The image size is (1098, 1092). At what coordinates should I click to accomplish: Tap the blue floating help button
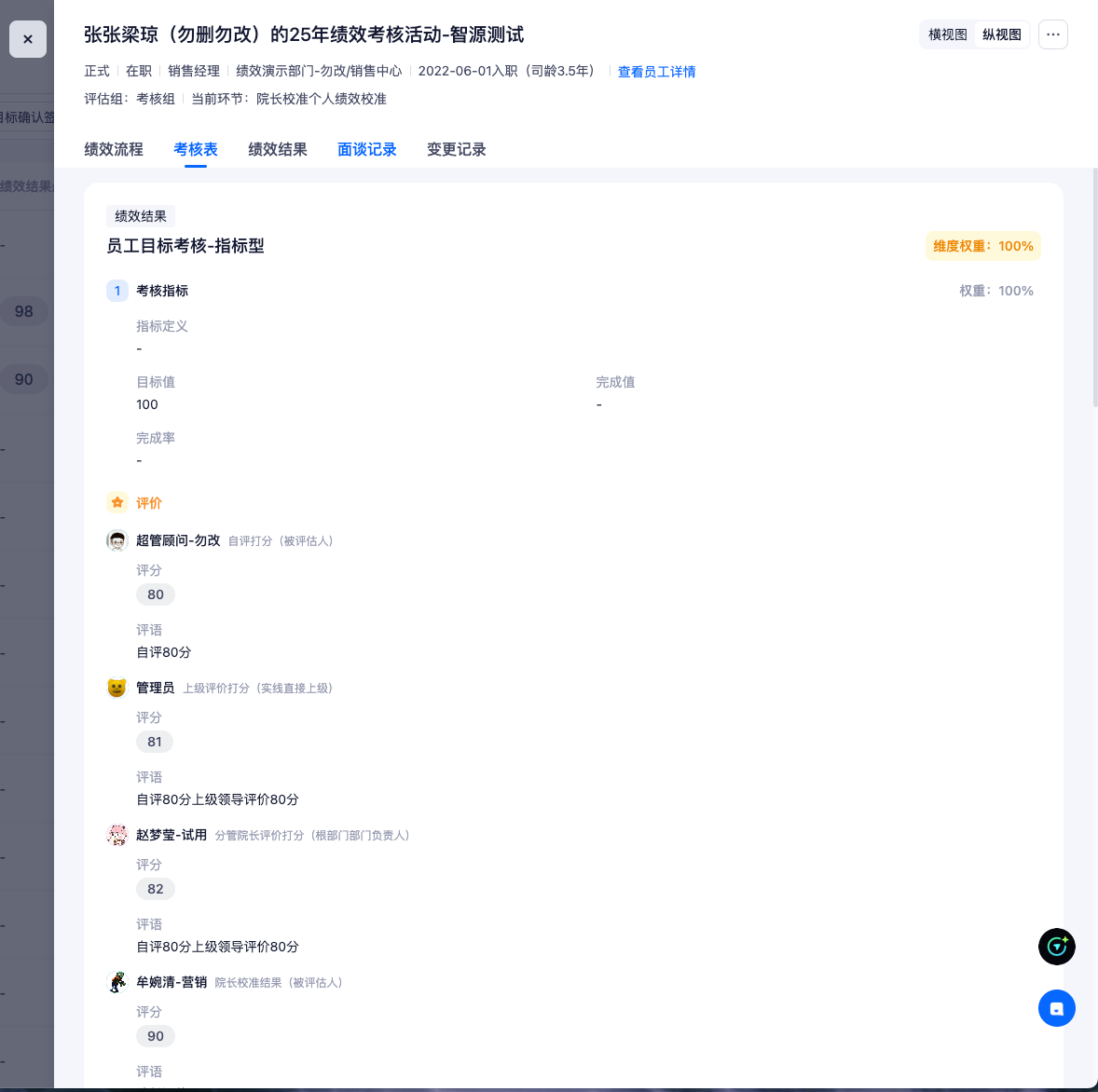point(1057,1008)
